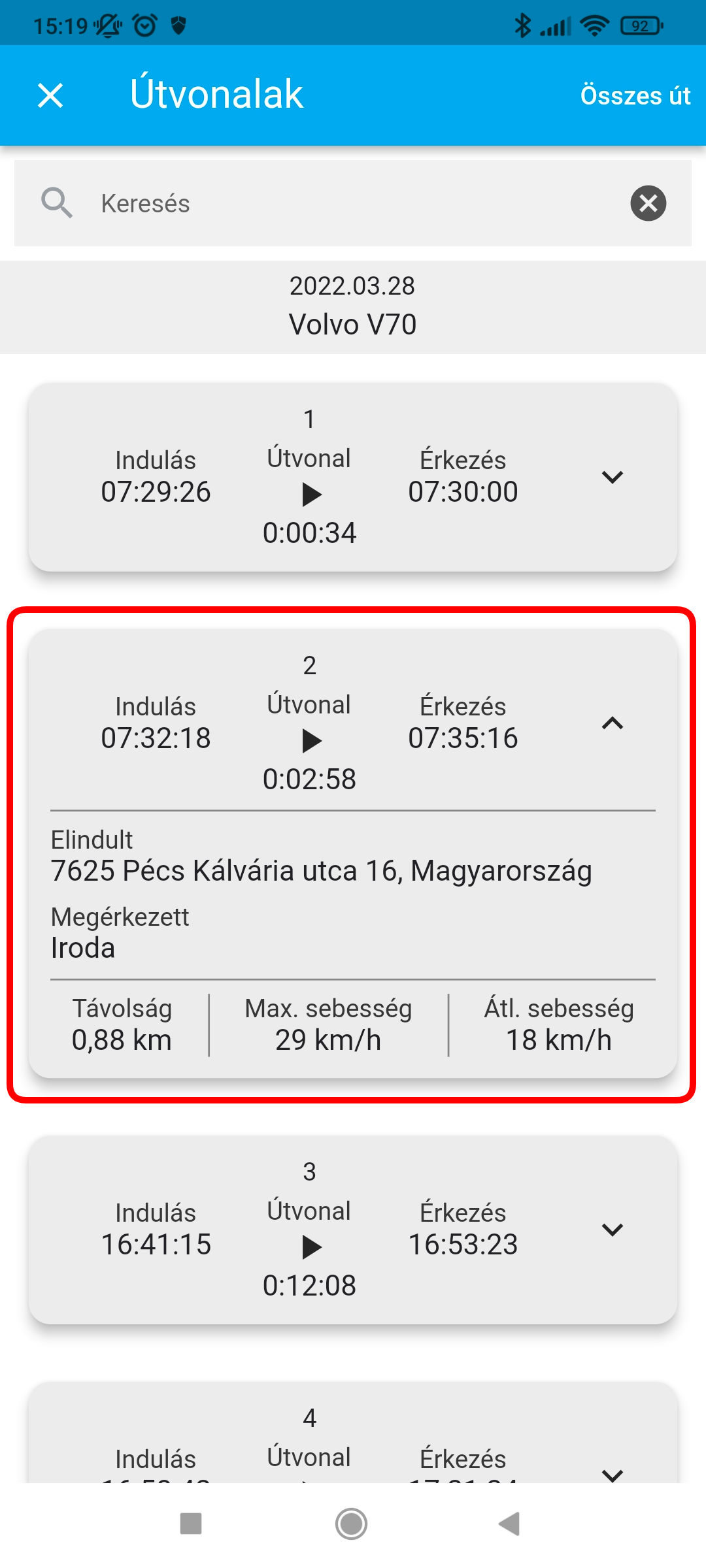Go to the home screen
Image resolution: width=706 pixels, height=1568 pixels.
[352, 1524]
